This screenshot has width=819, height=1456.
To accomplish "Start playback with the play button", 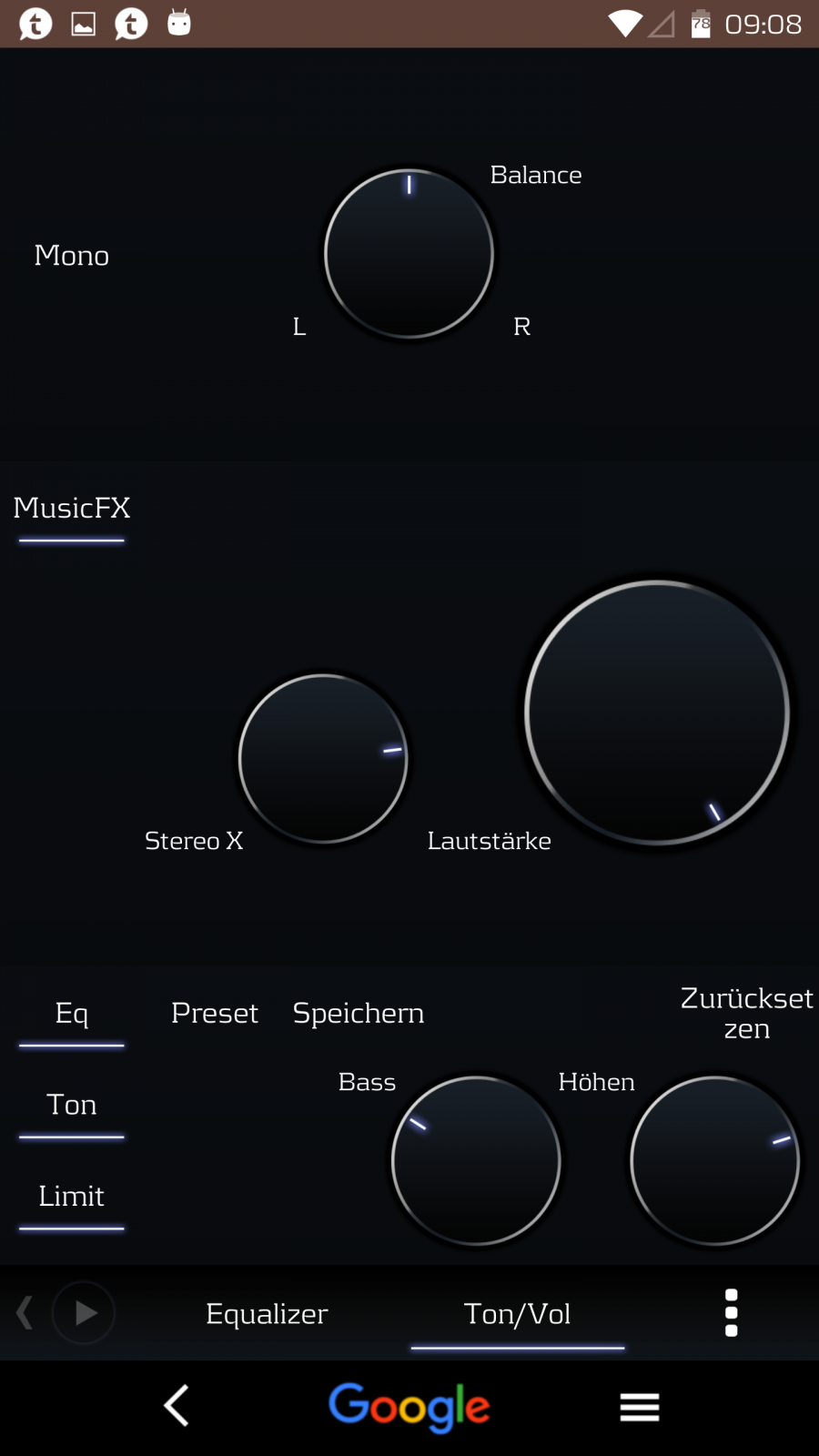I will [x=85, y=1313].
